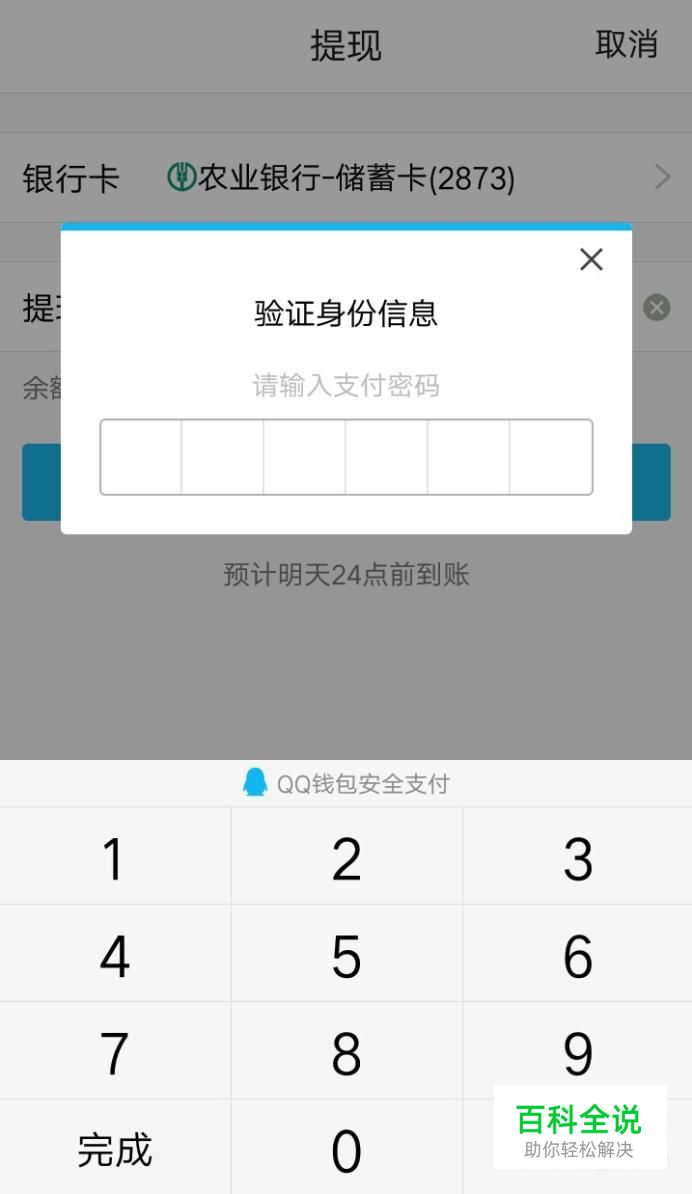The height and width of the screenshot is (1194, 692).
Task: Enter digit 0 on keypad
Action: point(346,1149)
